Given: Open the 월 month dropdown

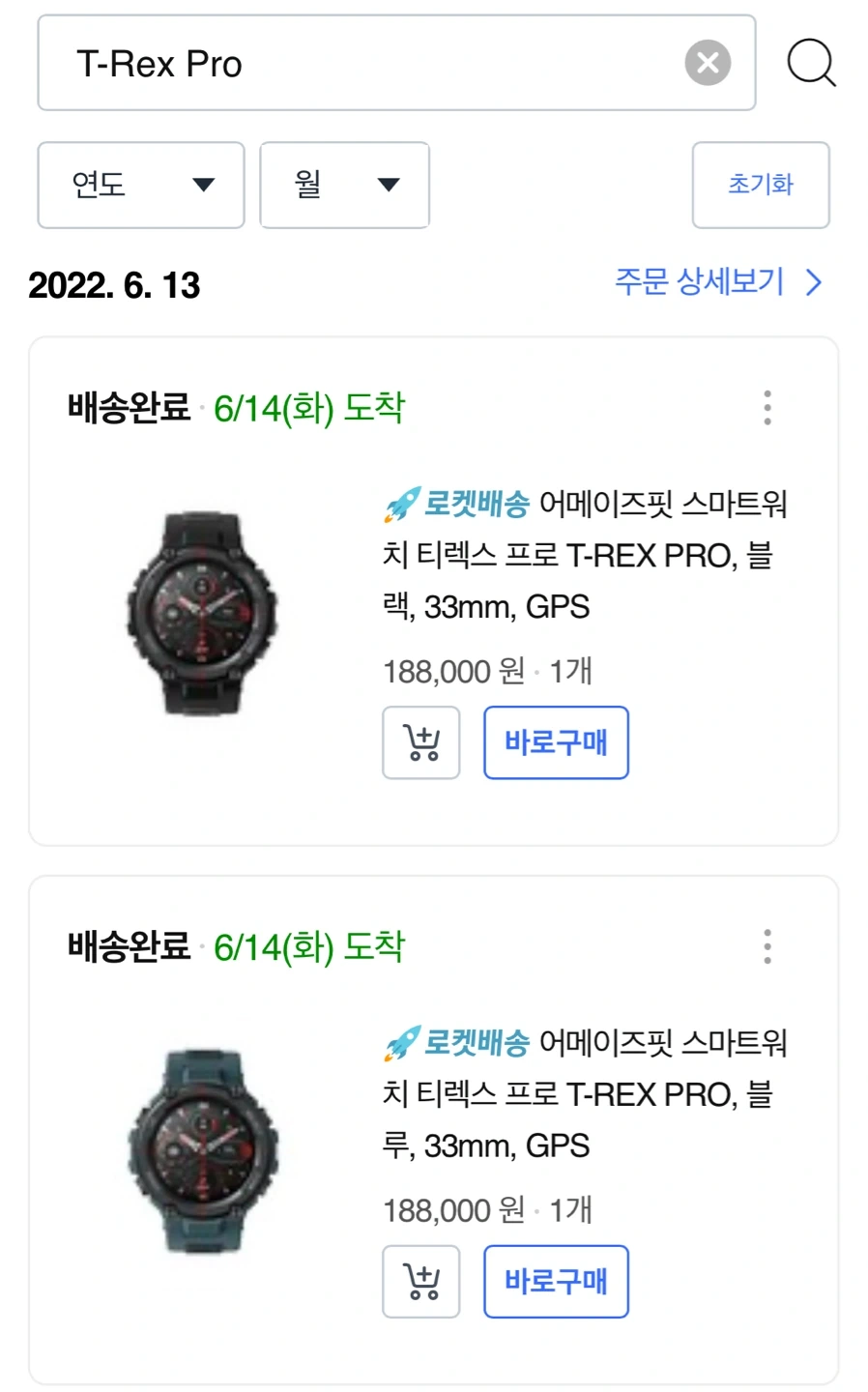Looking at the screenshot, I should tap(344, 185).
